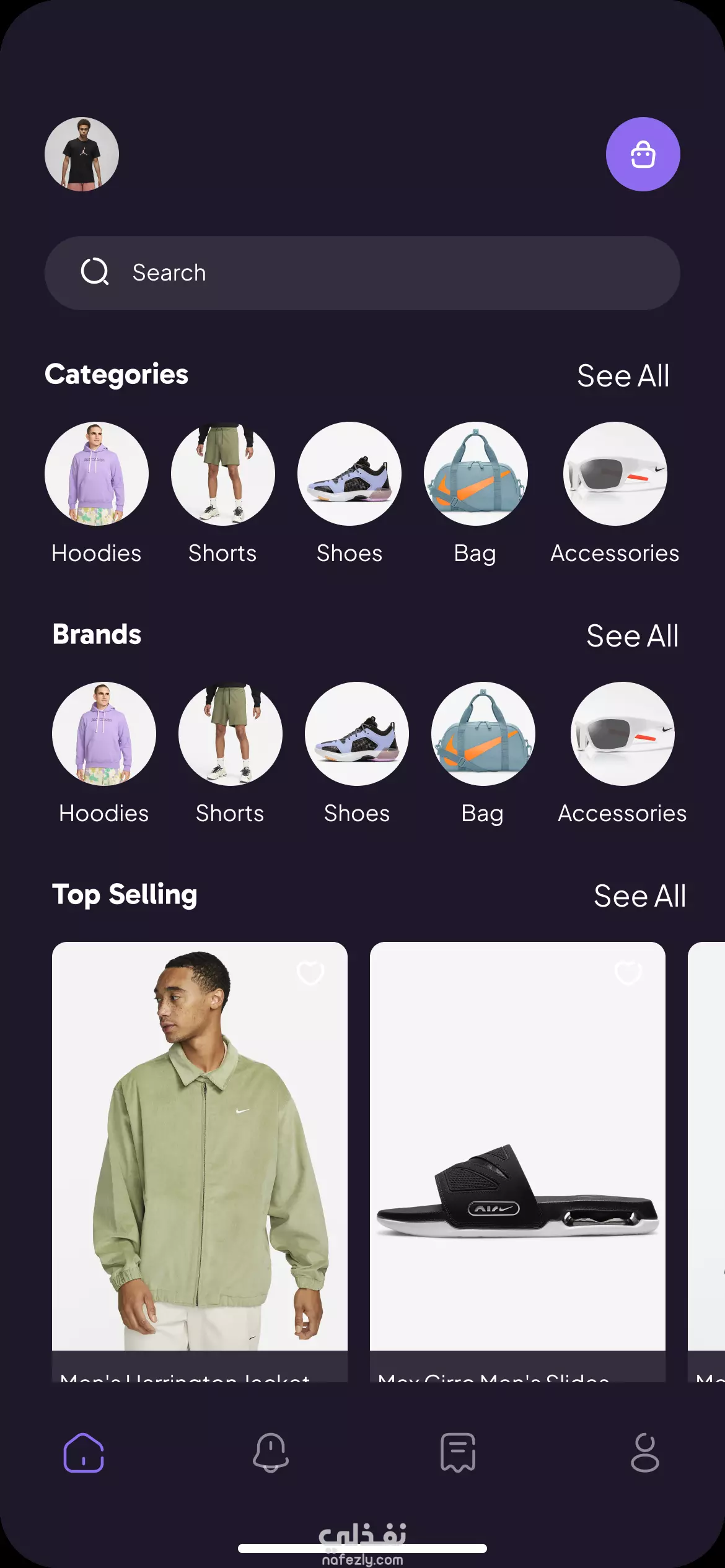See all Brands
The height and width of the screenshot is (1568, 725).
click(632, 636)
